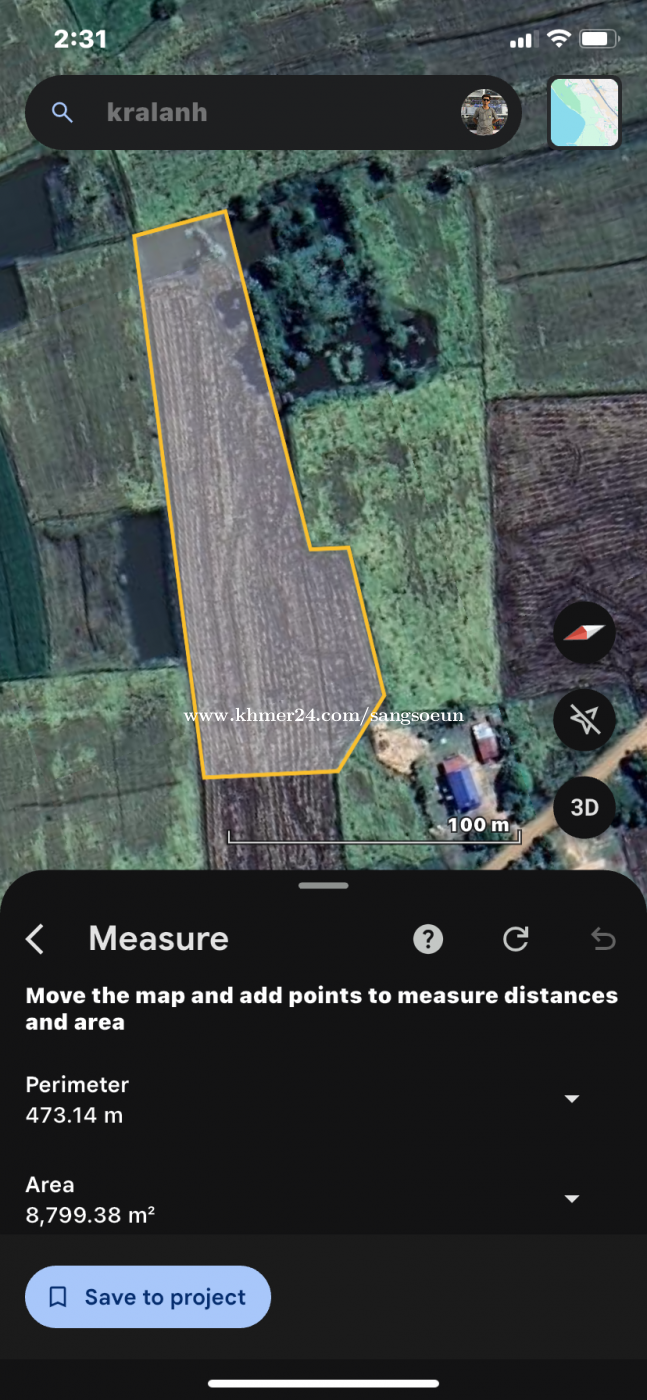This screenshot has width=647, height=1400.
Task: Tap the compass to reset north
Action: point(584,632)
